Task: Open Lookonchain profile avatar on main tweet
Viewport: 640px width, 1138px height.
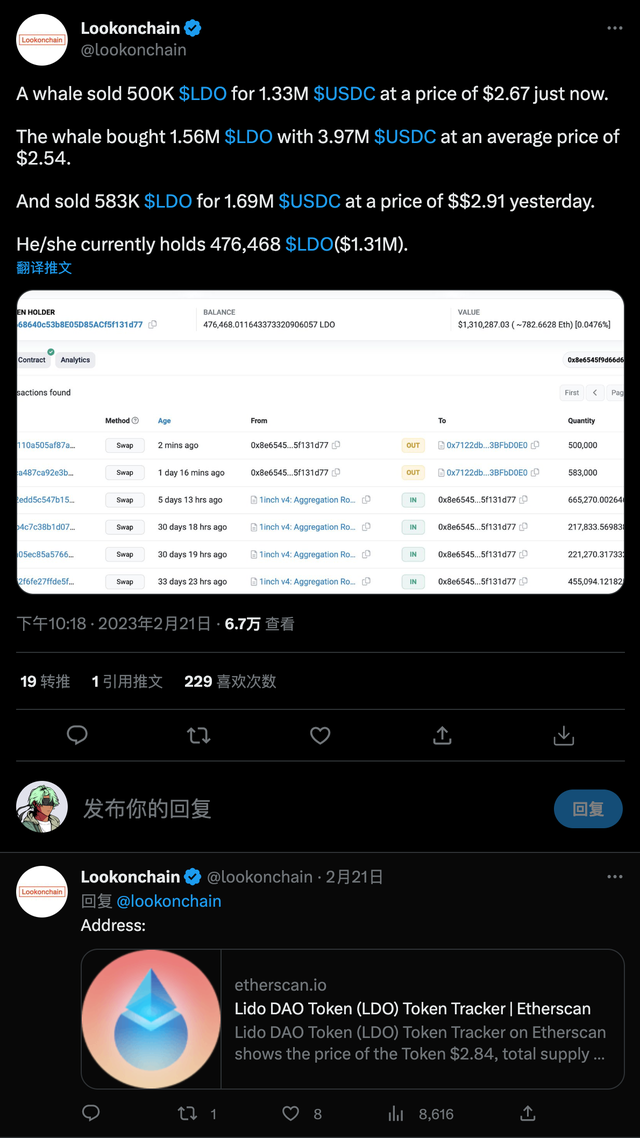Action: click(42, 40)
